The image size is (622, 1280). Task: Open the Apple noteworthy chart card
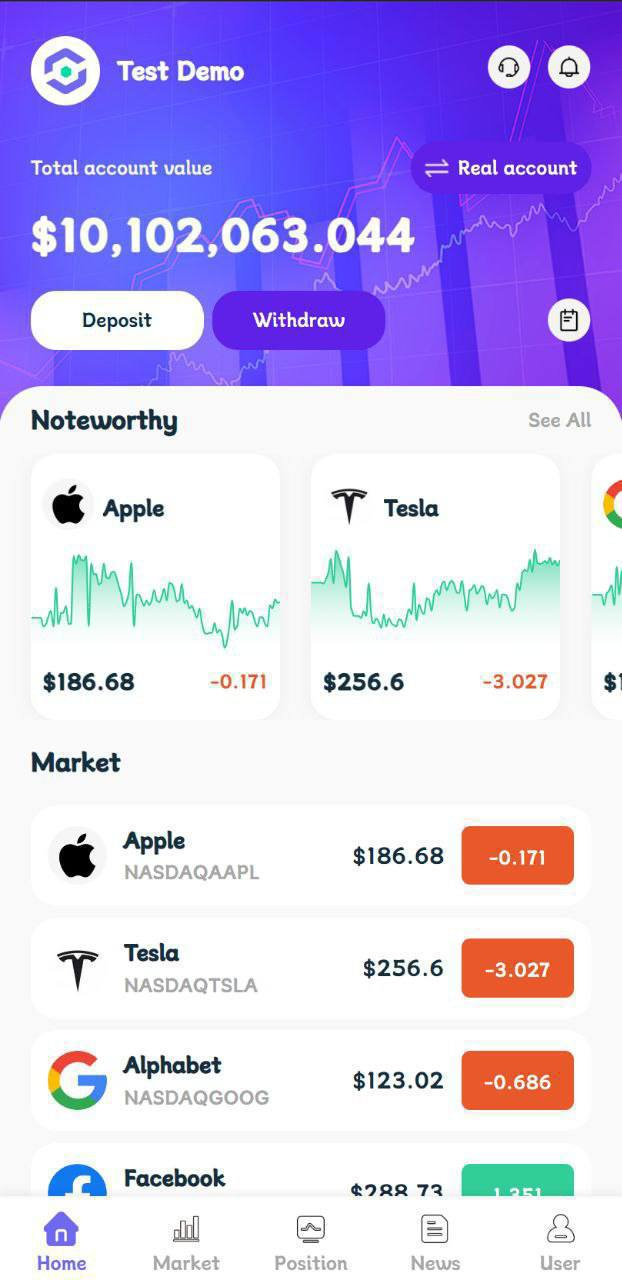[155, 587]
